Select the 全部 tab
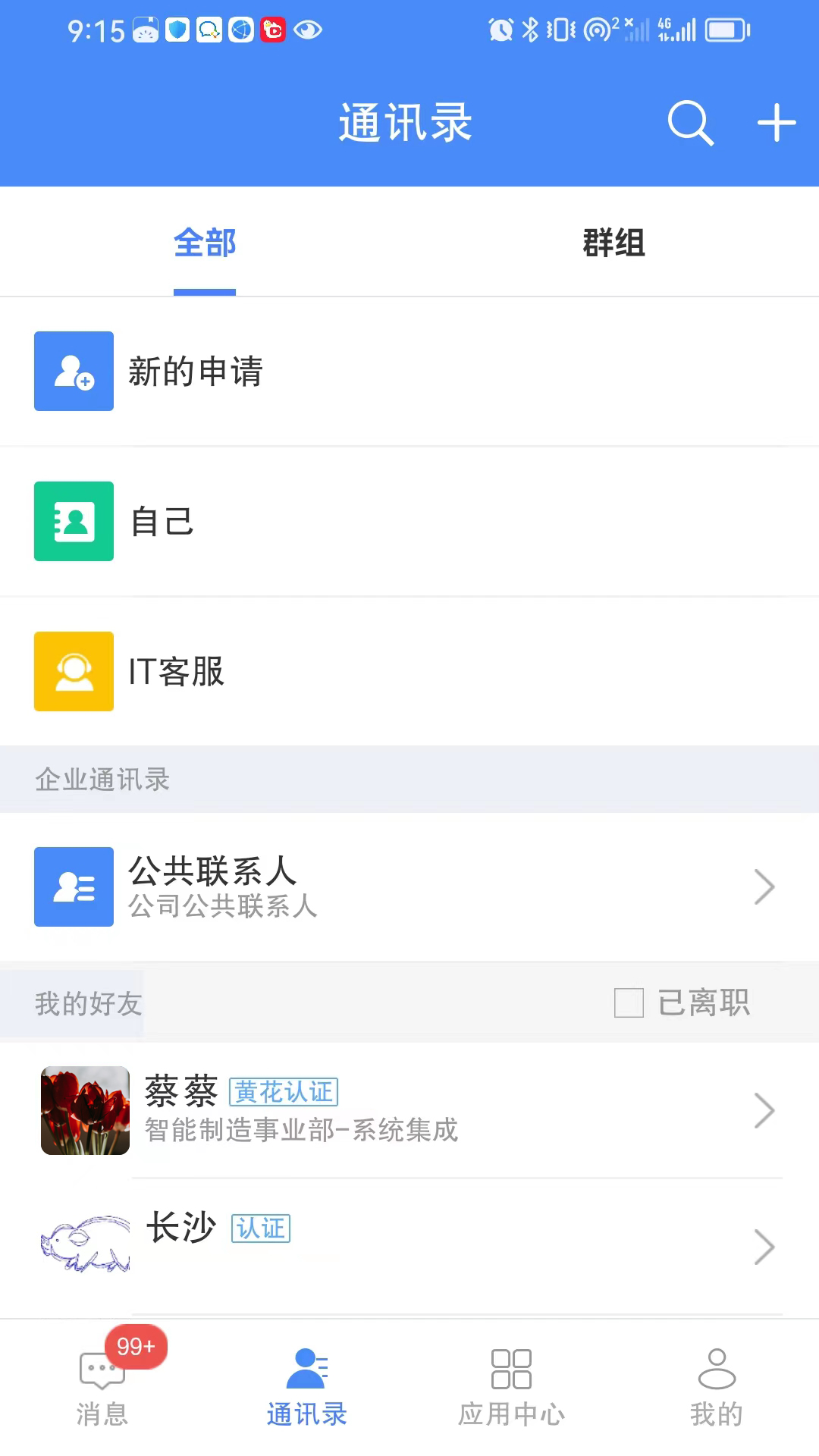The width and height of the screenshot is (819, 1456). pyautogui.click(x=205, y=243)
